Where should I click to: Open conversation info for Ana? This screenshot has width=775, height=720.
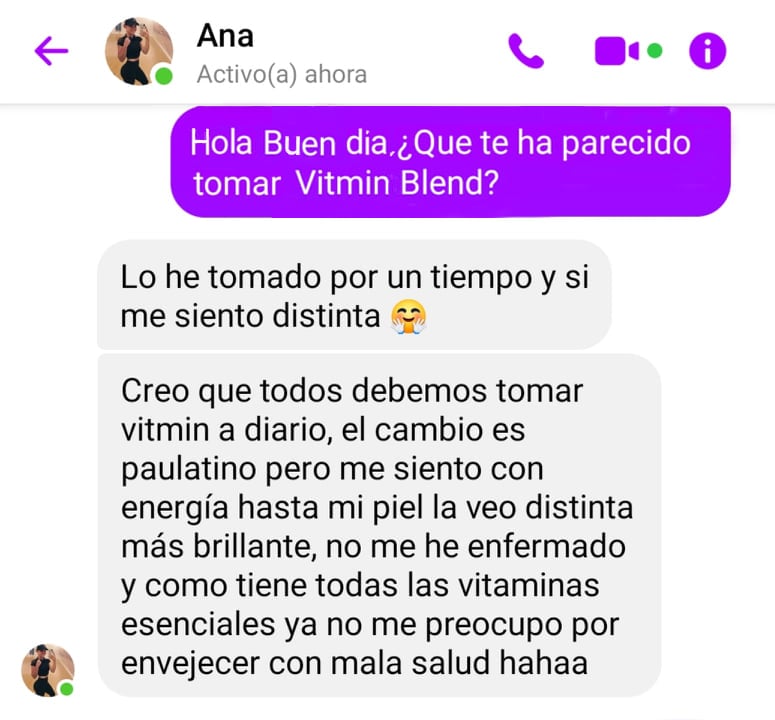pyautogui.click(x=708, y=51)
